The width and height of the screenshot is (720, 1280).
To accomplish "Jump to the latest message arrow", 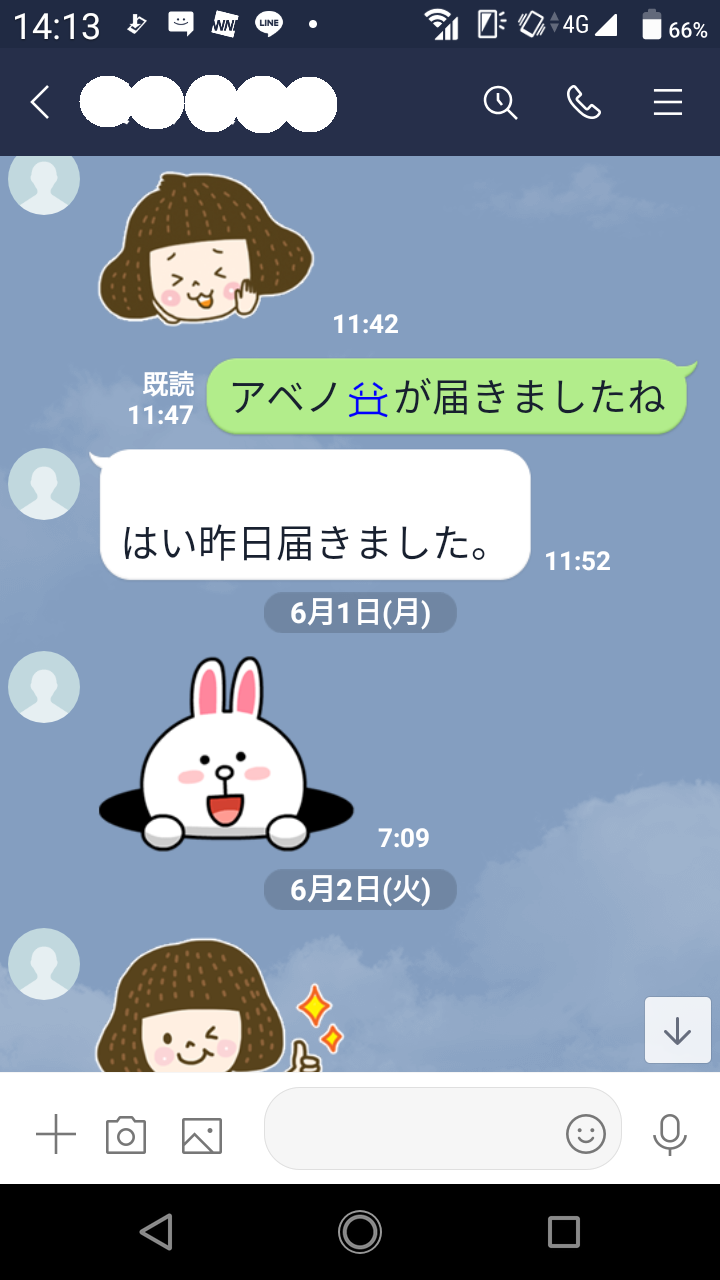I will click(x=677, y=1030).
